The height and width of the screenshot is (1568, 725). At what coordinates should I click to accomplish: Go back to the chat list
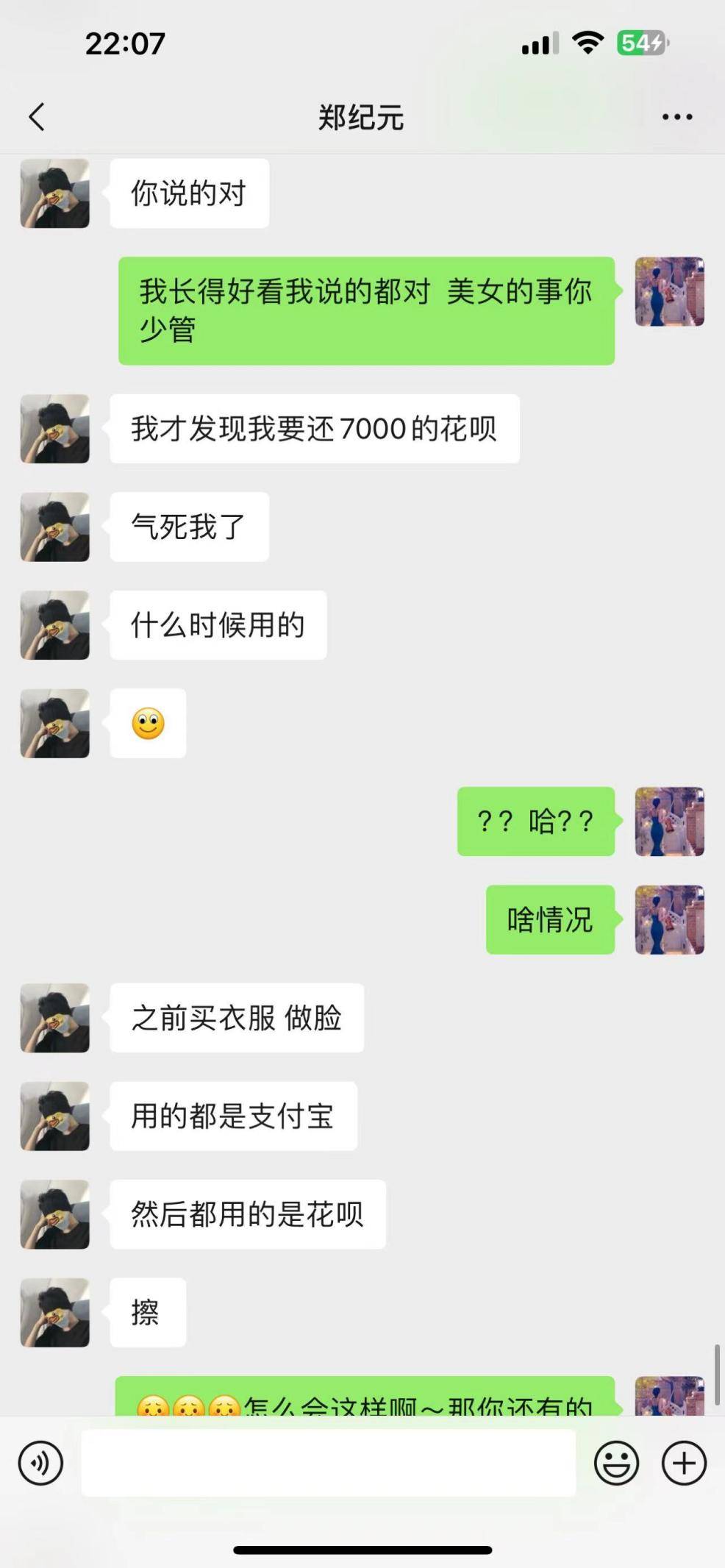tap(37, 117)
